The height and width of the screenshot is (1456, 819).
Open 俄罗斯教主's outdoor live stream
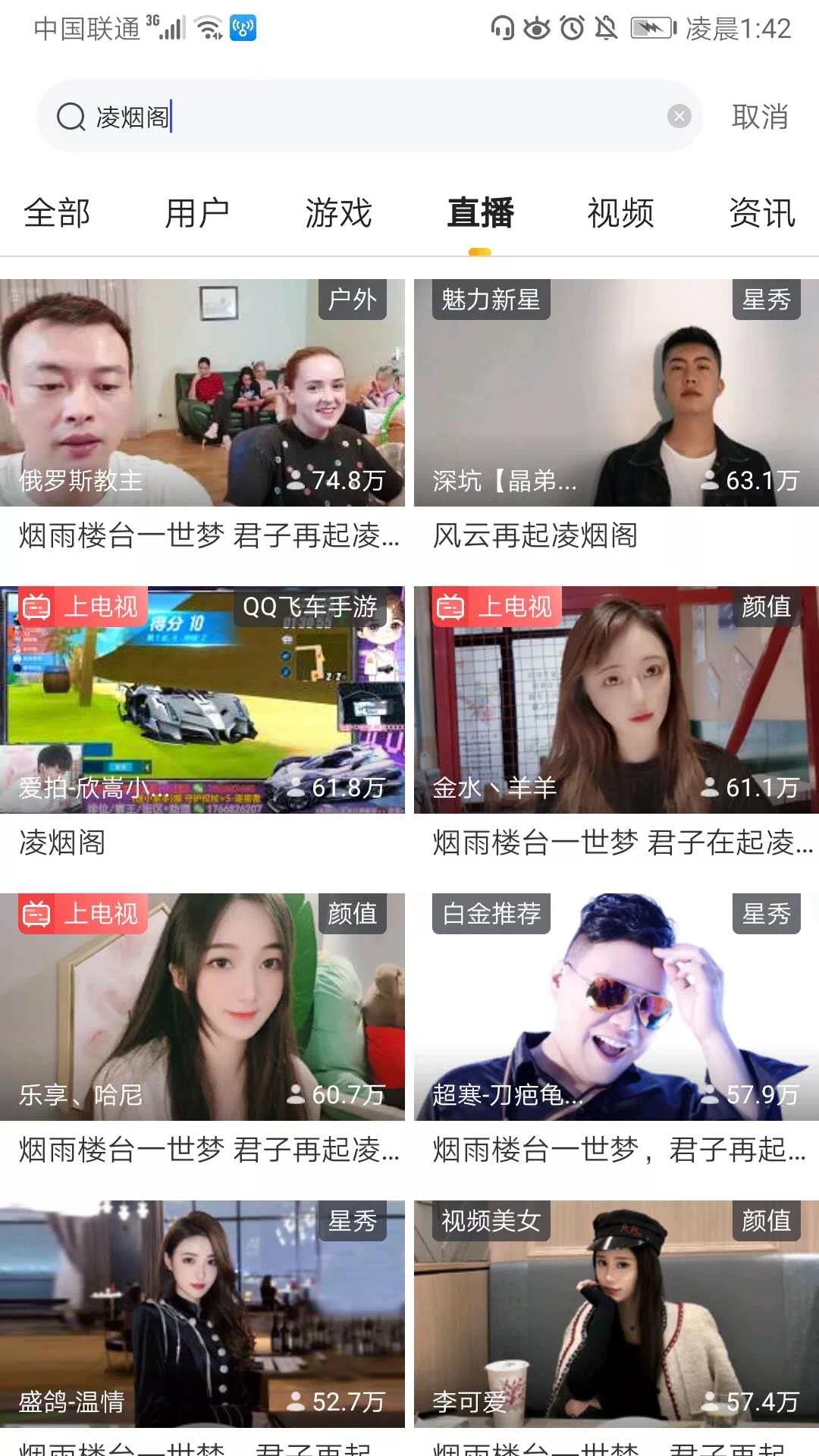coord(202,393)
